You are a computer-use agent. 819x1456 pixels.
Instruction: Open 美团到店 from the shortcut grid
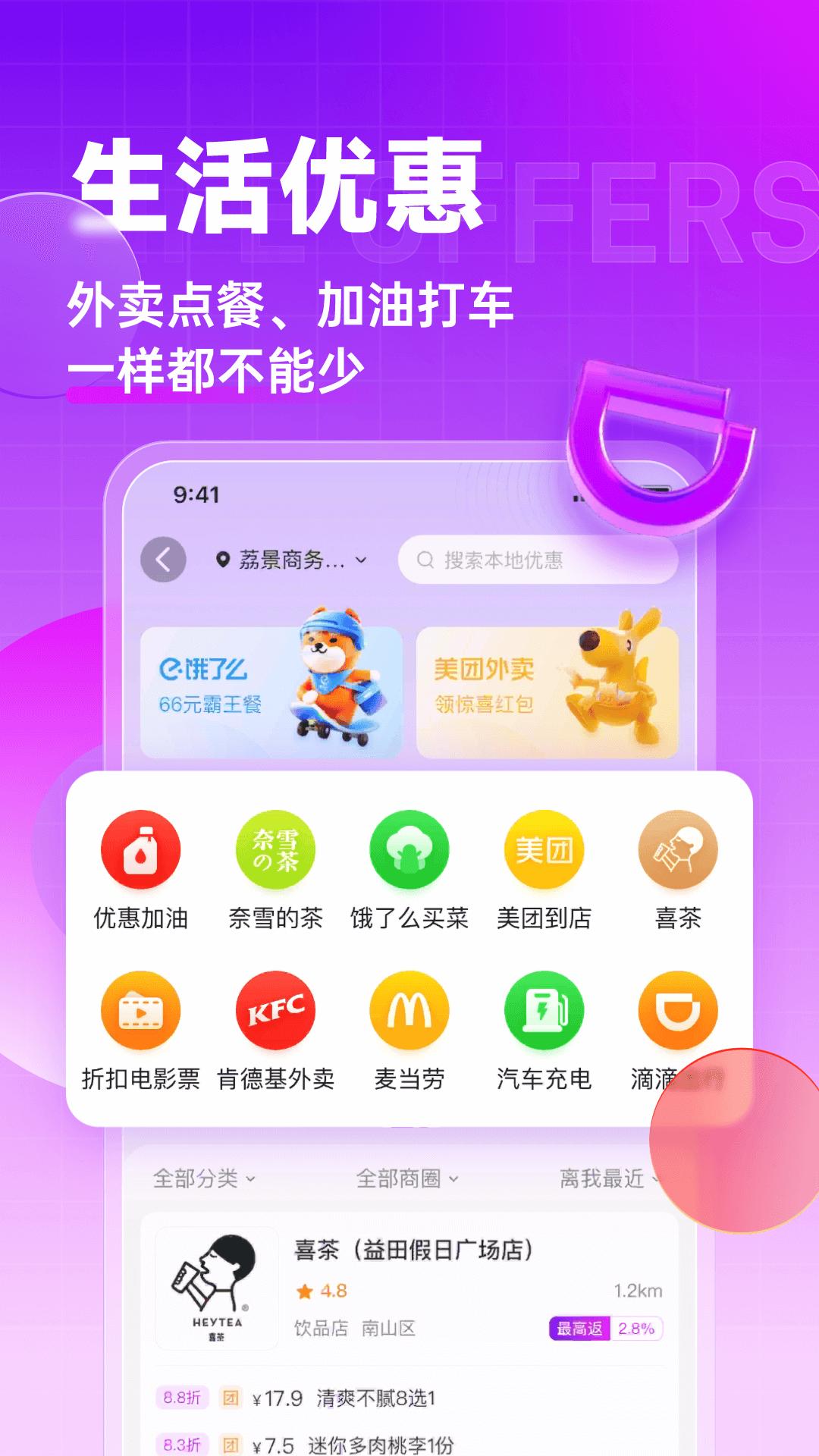click(543, 851)
